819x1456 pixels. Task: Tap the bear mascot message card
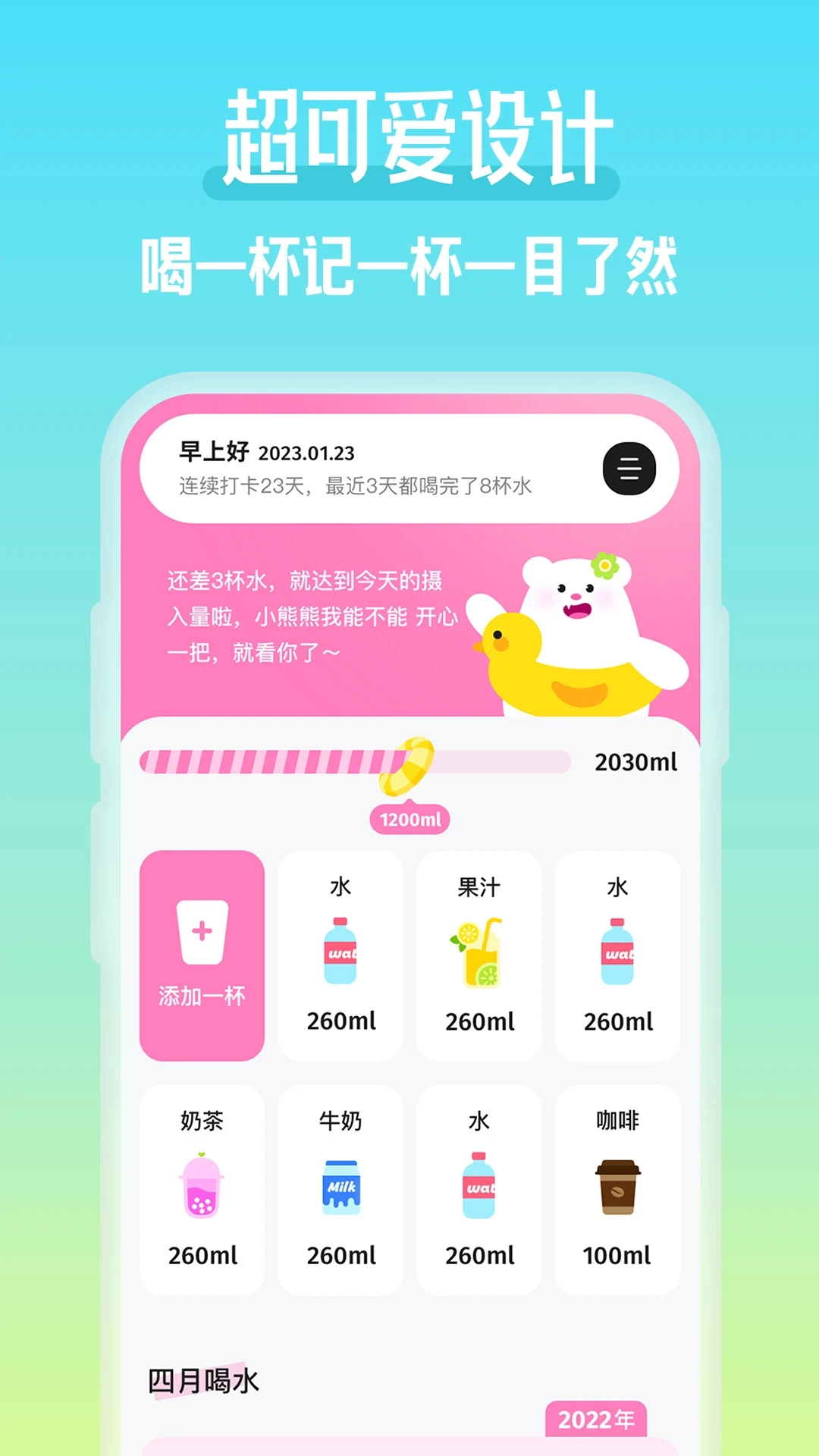[x=409, y=629]
